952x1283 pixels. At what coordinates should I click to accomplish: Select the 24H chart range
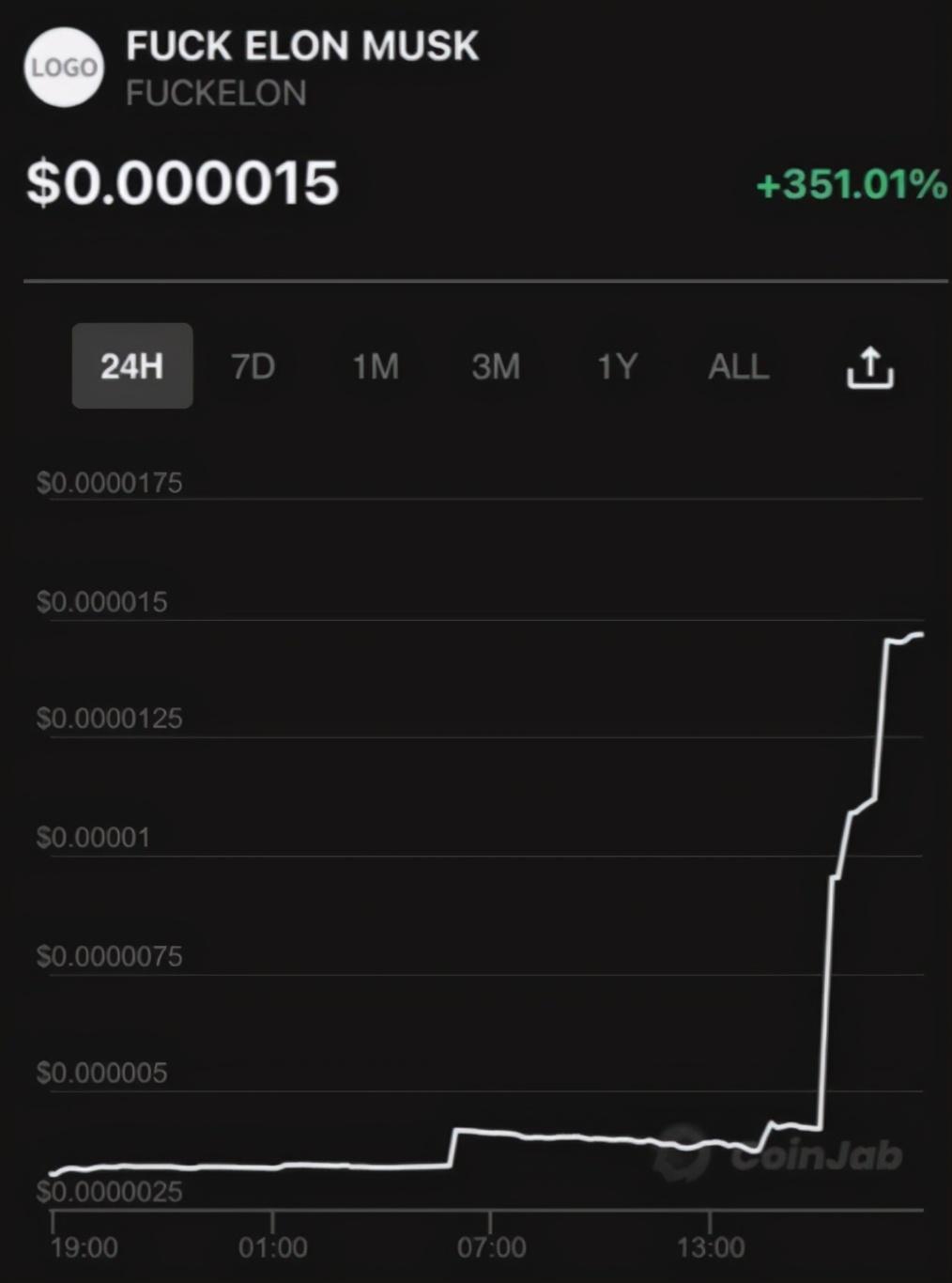coord(132,365)
